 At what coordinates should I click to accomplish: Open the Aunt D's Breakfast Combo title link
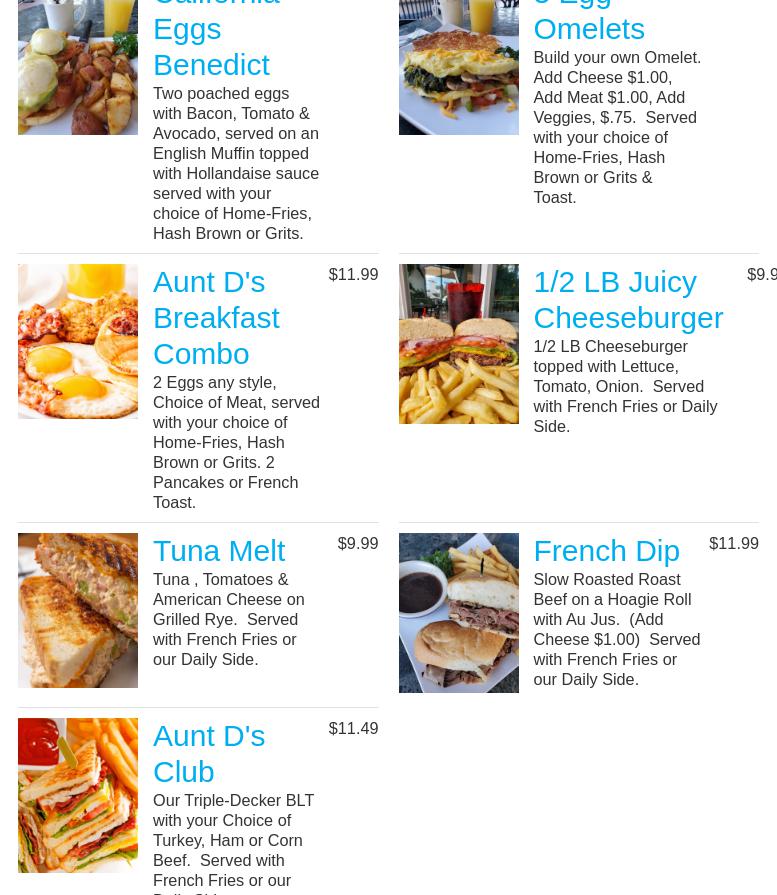click(x=216, y=318)
